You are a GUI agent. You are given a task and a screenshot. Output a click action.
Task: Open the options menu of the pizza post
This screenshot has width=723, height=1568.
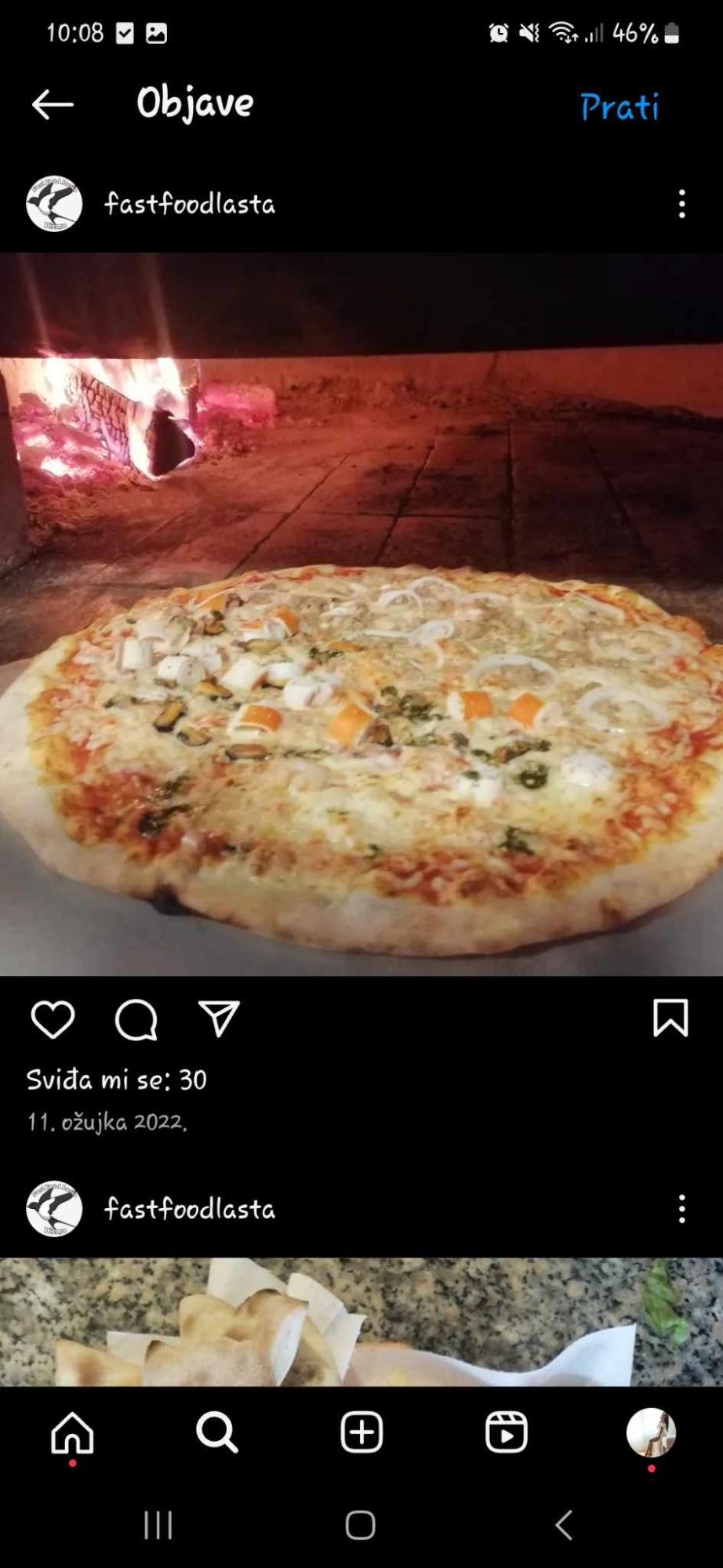click(681, 204)
